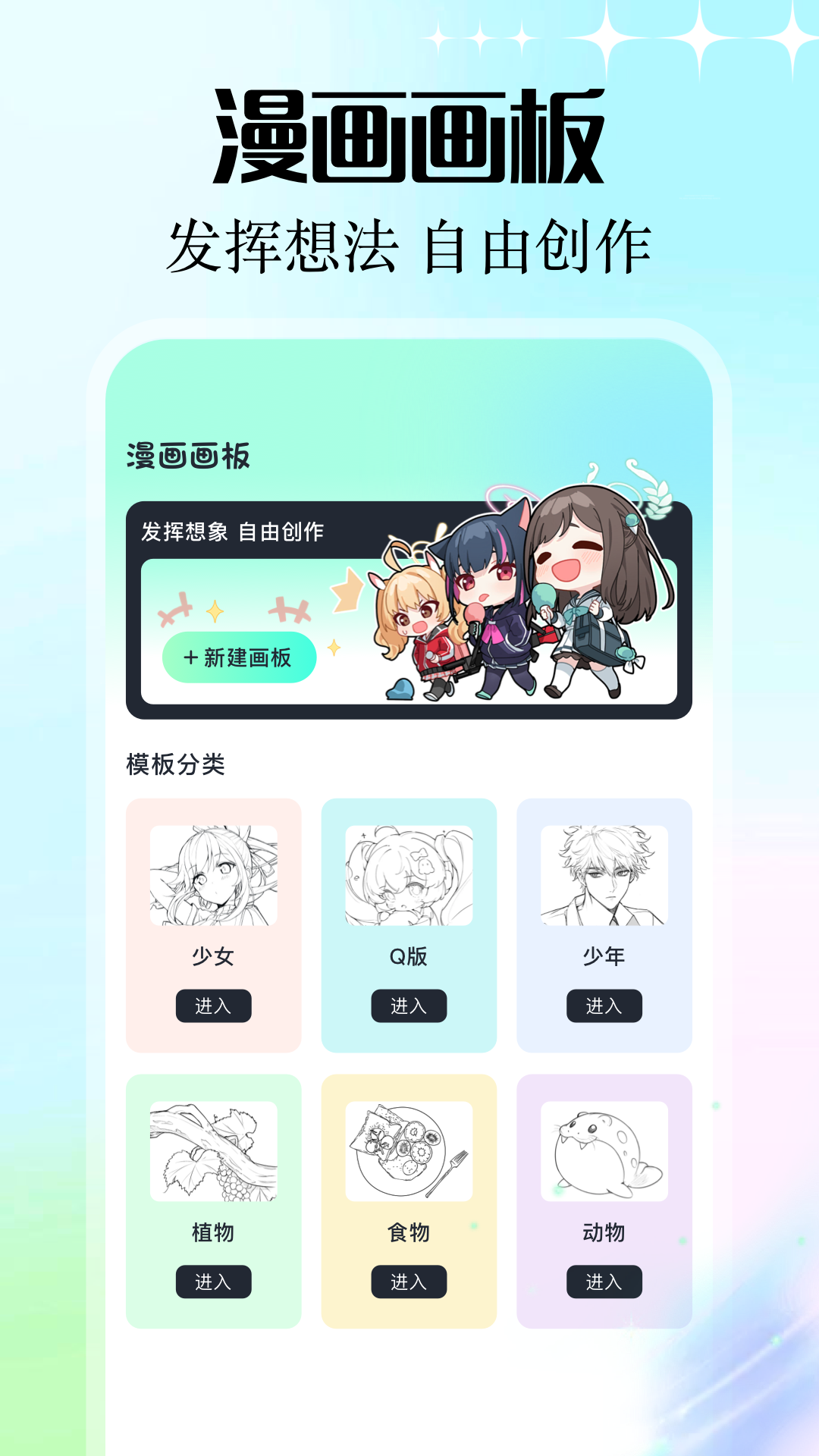Screen dimensions: 819x1456
Task: Select the 食物 food plate sketch
Action: tap(409, 1153)
